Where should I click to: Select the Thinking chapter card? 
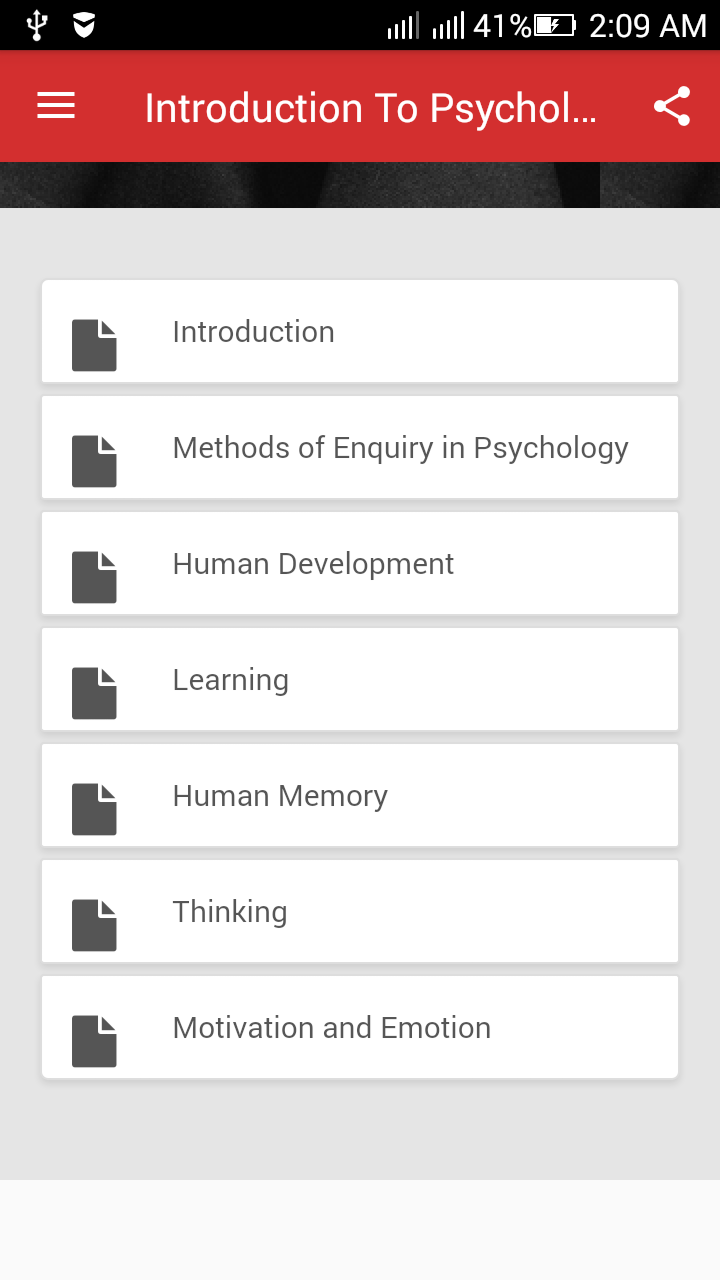(x=360, y=911)
